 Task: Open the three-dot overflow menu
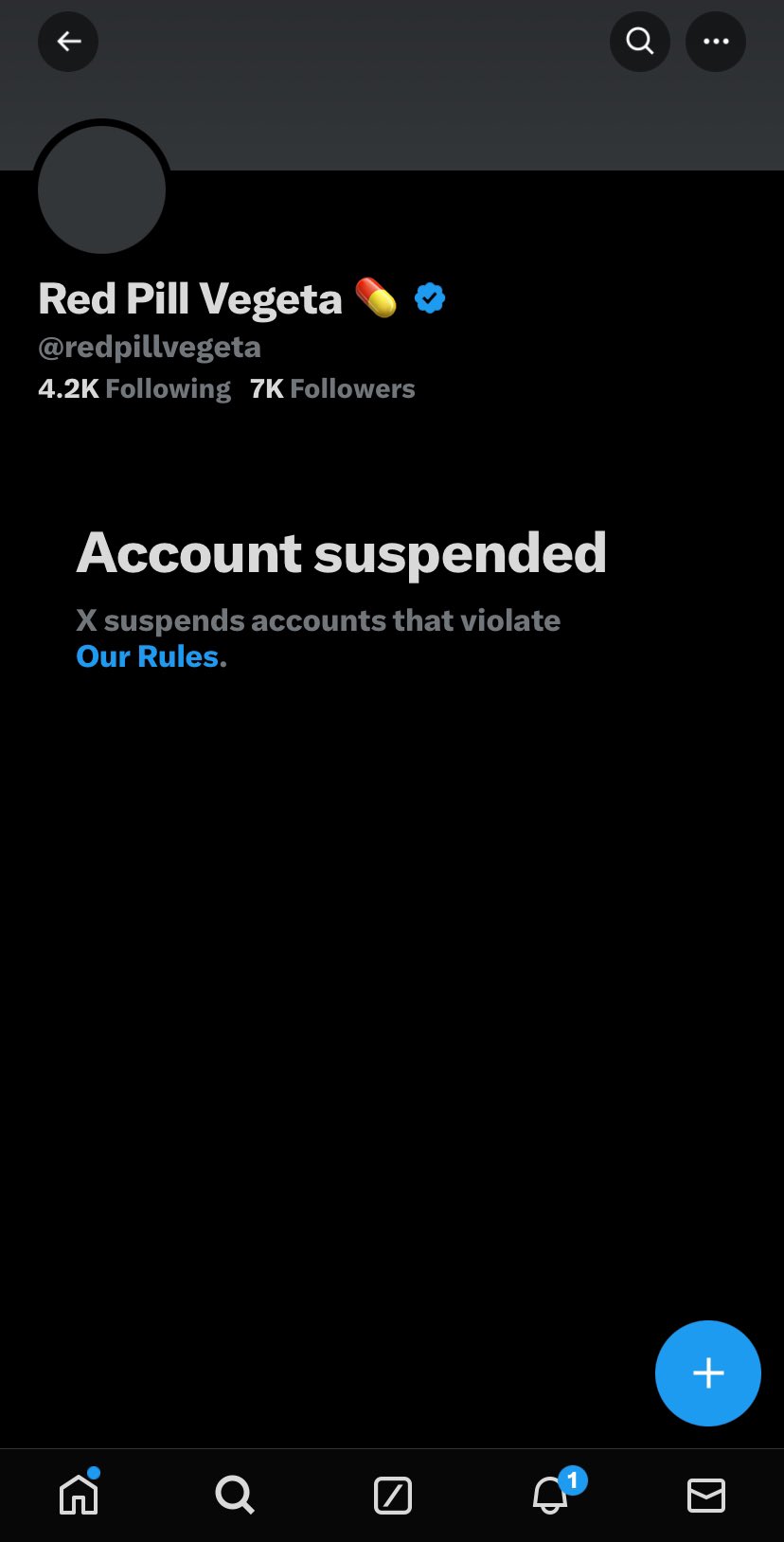(716, 42)
